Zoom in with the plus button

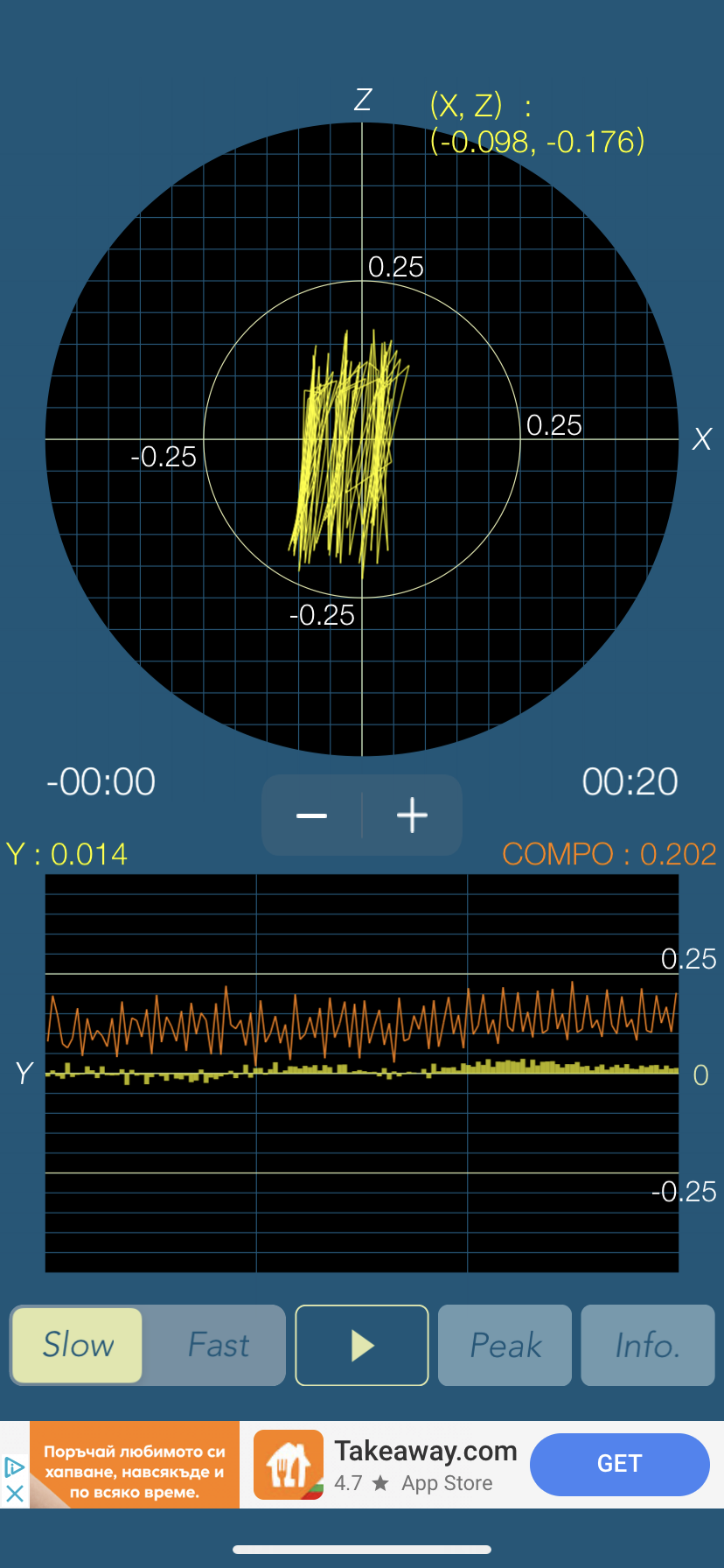click(x=412, y=815)
